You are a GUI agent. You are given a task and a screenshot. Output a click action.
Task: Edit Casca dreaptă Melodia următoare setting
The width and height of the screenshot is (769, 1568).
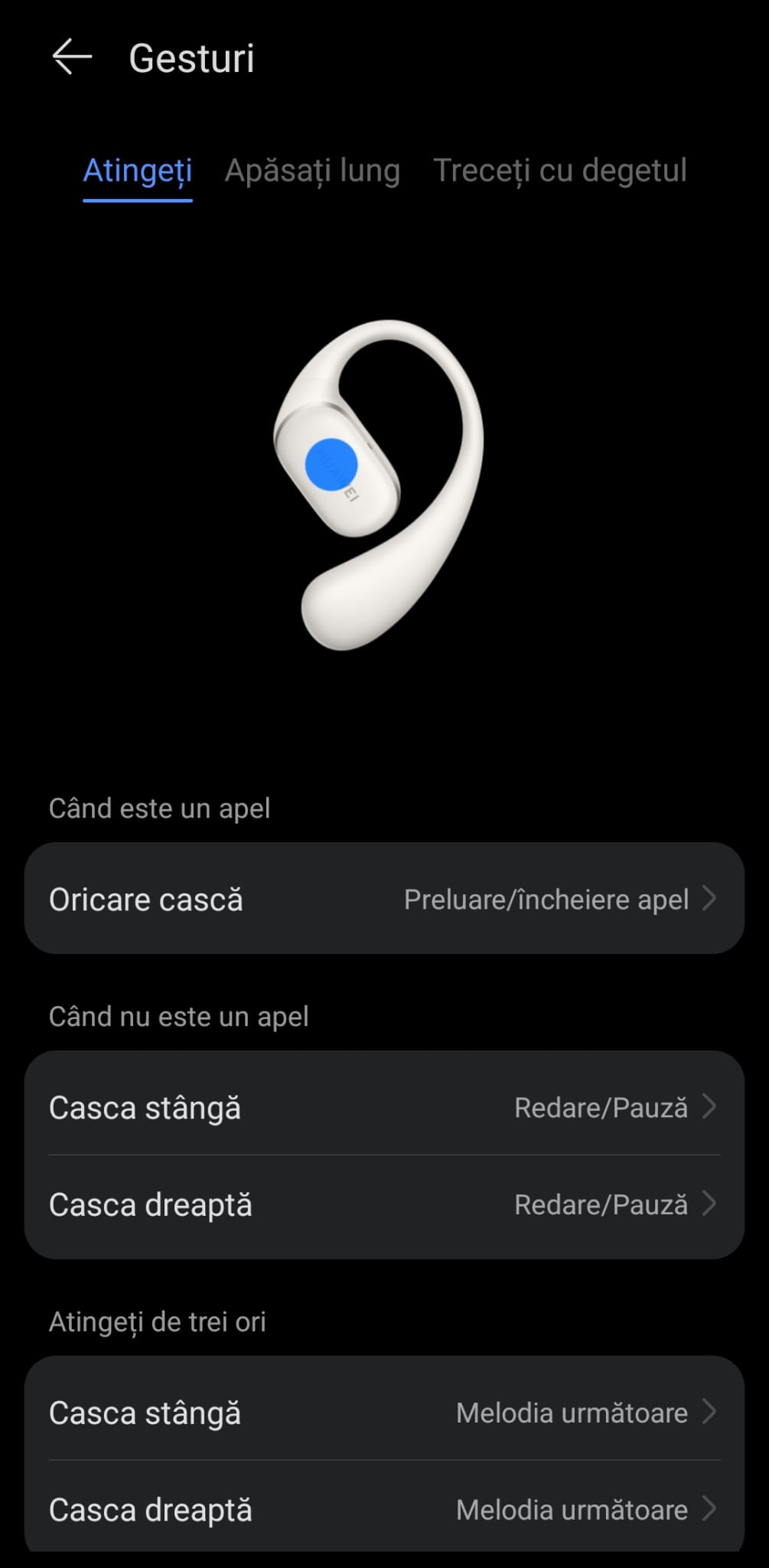tap(384, 1509)
